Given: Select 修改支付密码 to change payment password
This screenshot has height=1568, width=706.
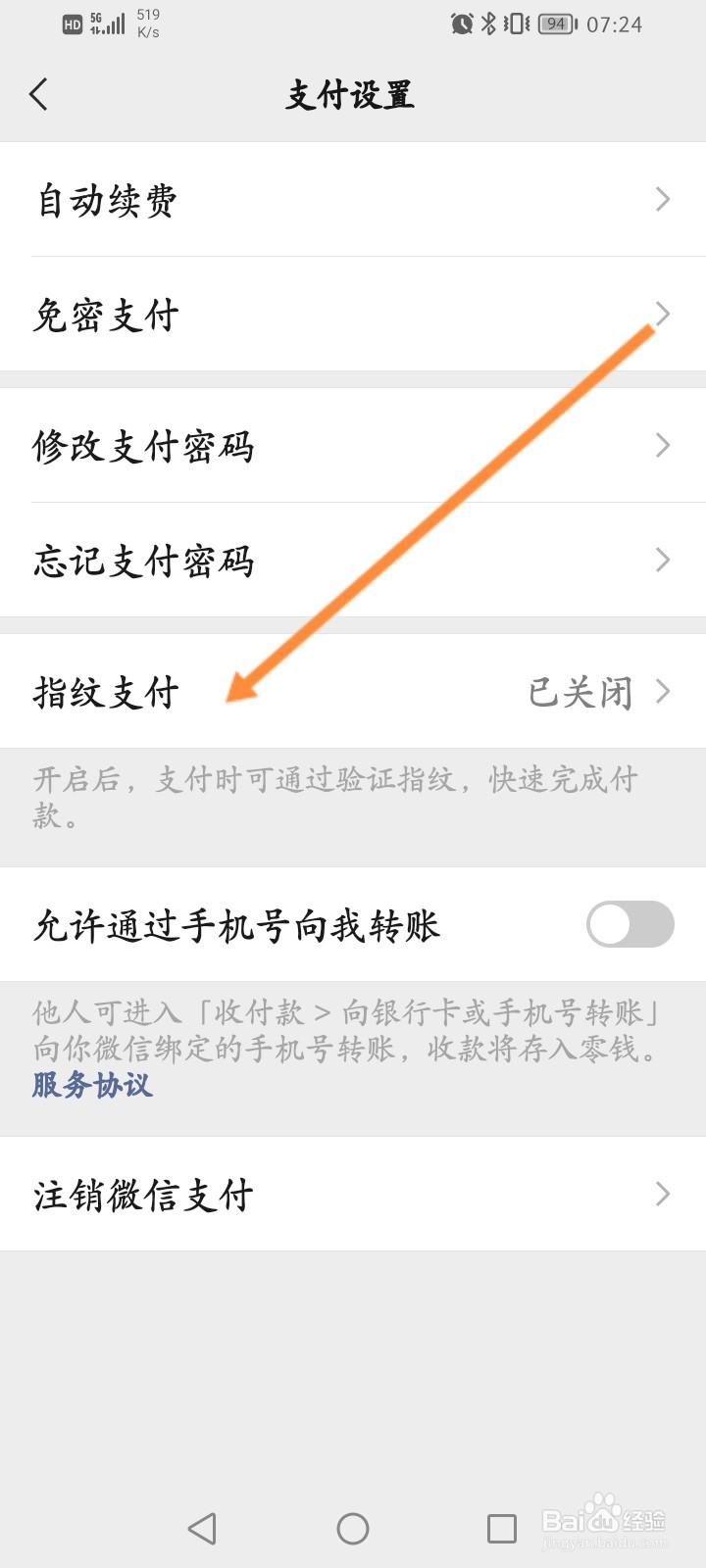Looking at the screenshot, I should click(143, 445).
